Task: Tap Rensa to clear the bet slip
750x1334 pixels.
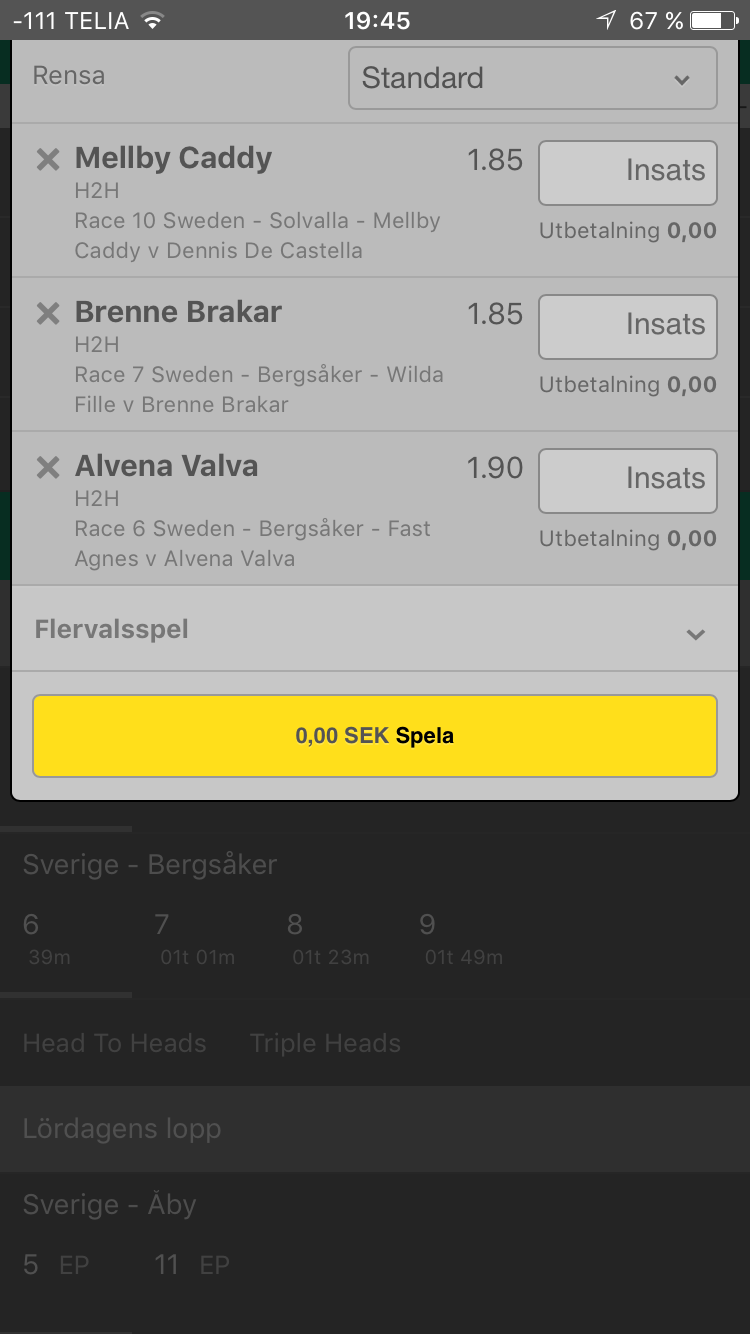Action: coord(68,76)
